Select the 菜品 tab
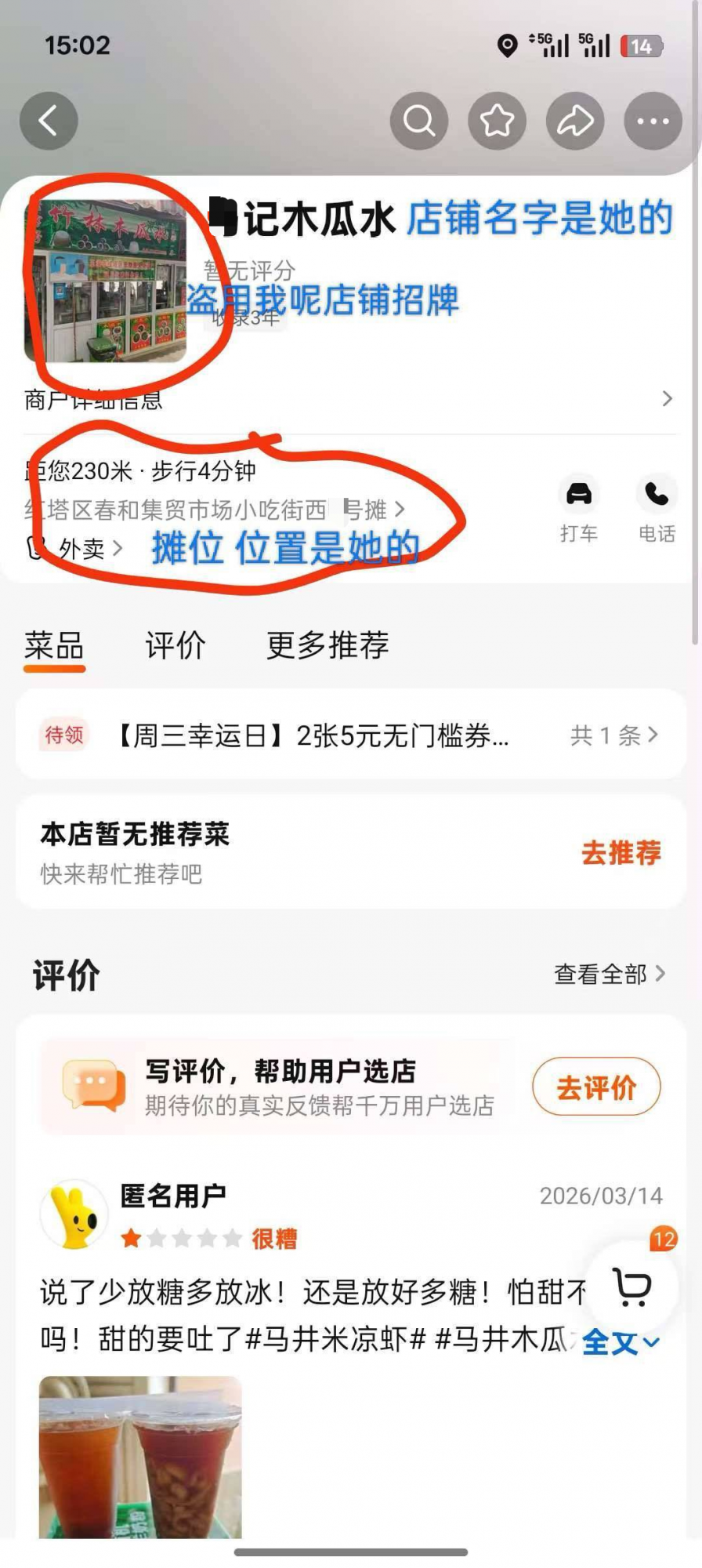702x1568 pixels. 54,646
